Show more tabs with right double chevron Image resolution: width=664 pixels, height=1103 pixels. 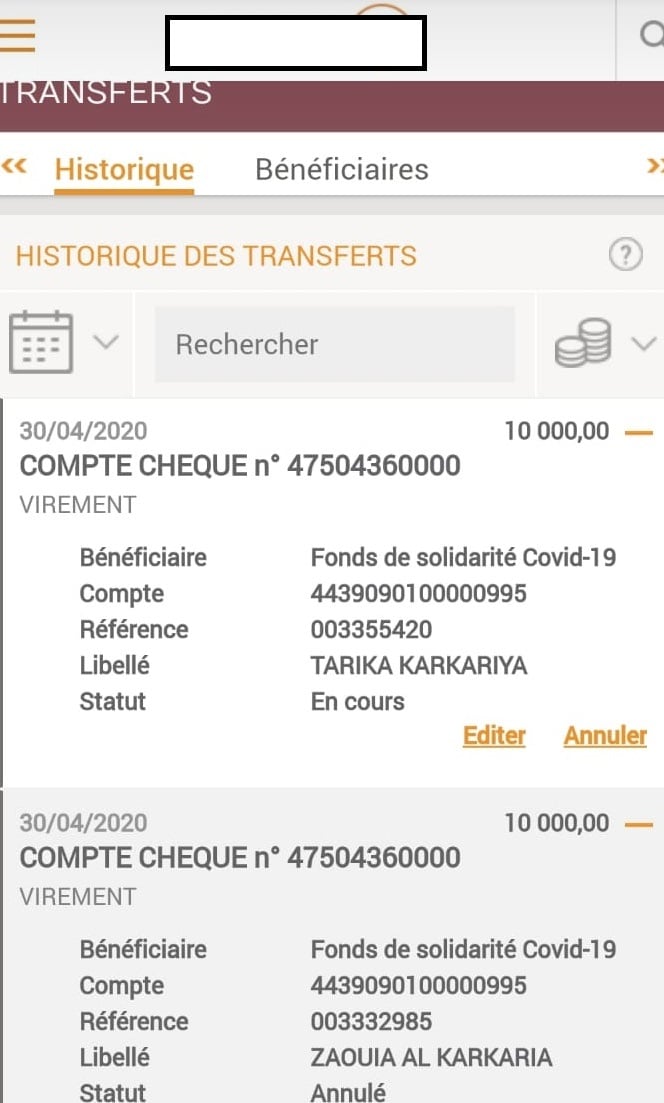coord(655,166)
